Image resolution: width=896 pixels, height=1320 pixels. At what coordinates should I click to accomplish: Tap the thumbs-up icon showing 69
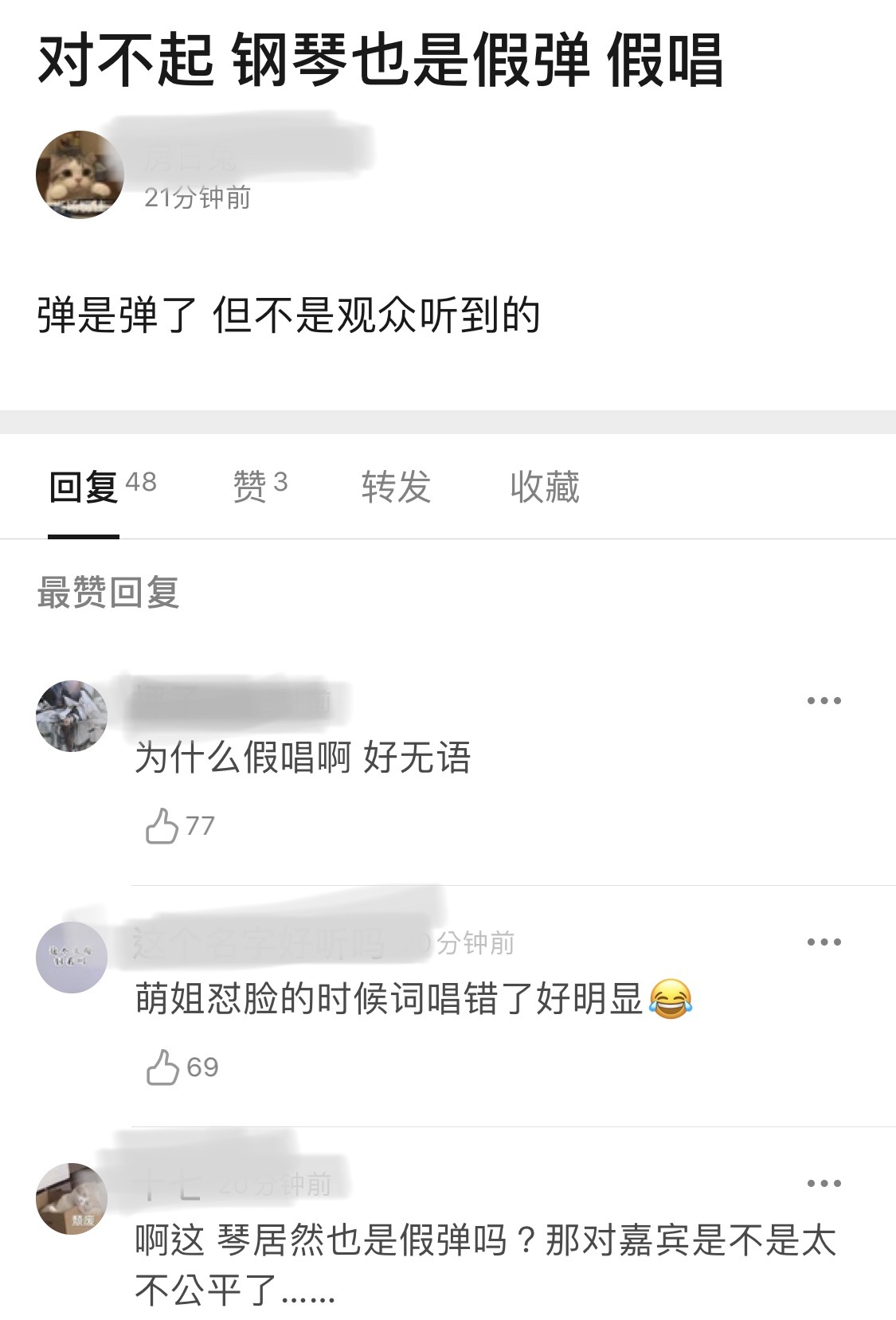[165, 1066]
